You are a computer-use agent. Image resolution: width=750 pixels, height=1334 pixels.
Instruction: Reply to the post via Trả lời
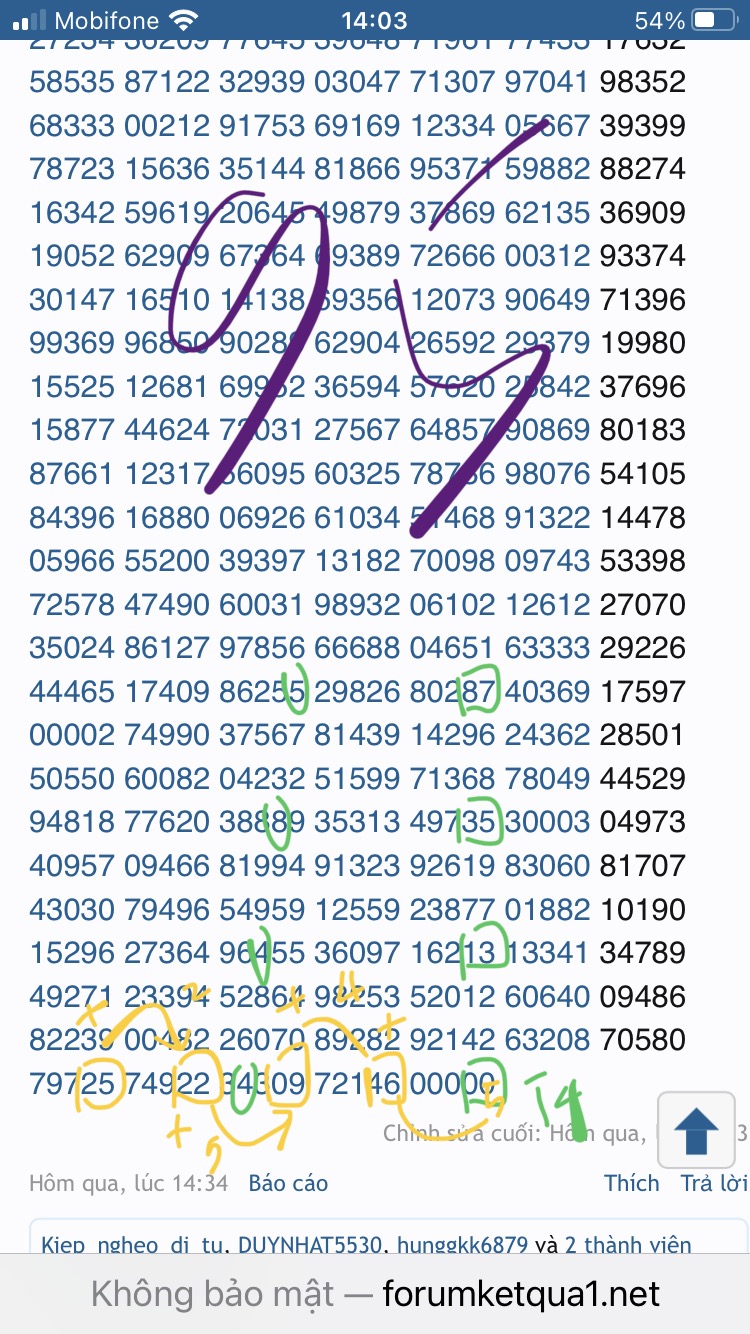point(713,1183)
